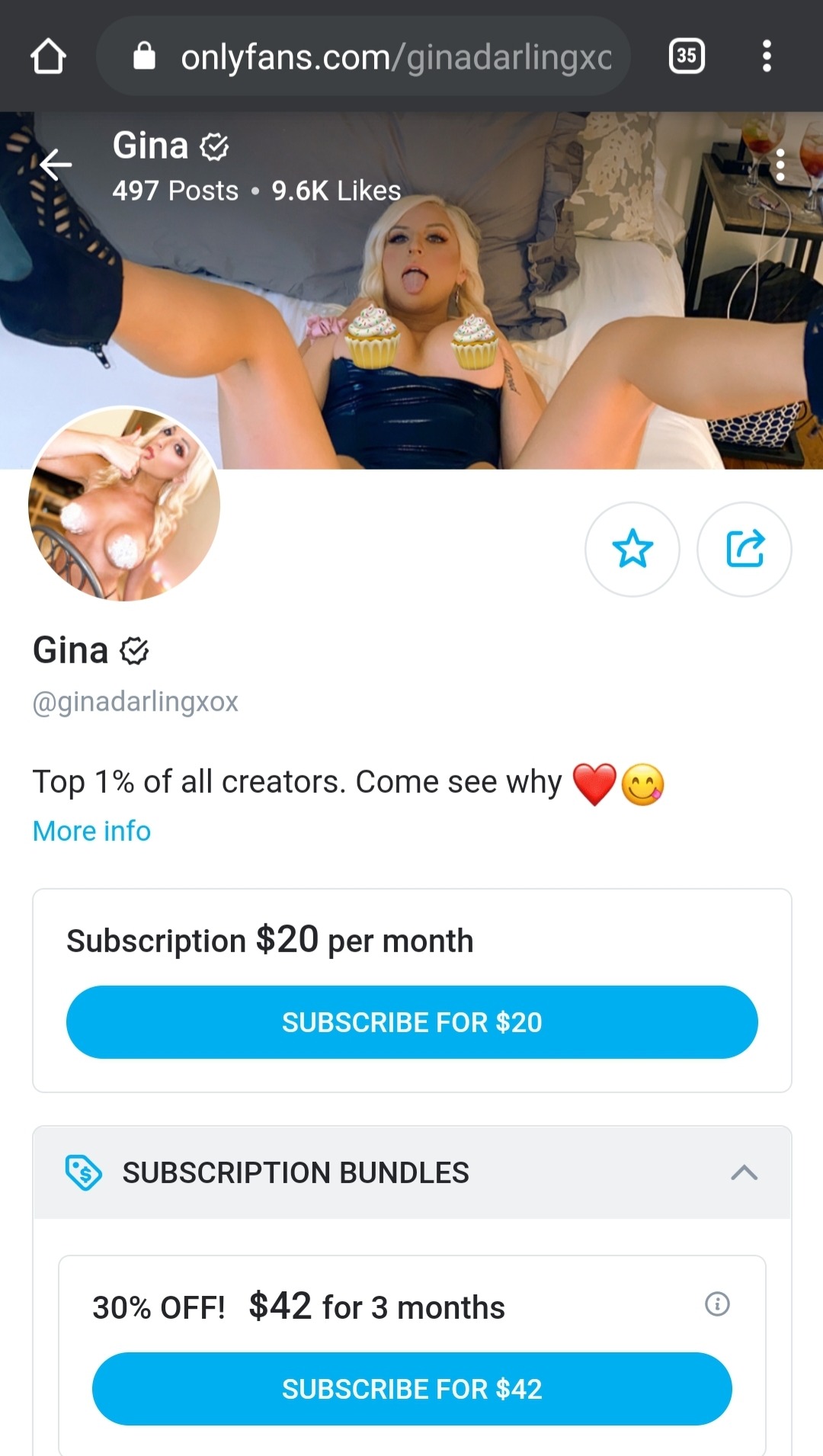Subscribe for $42 for 3 months

tap(411, 1389)
